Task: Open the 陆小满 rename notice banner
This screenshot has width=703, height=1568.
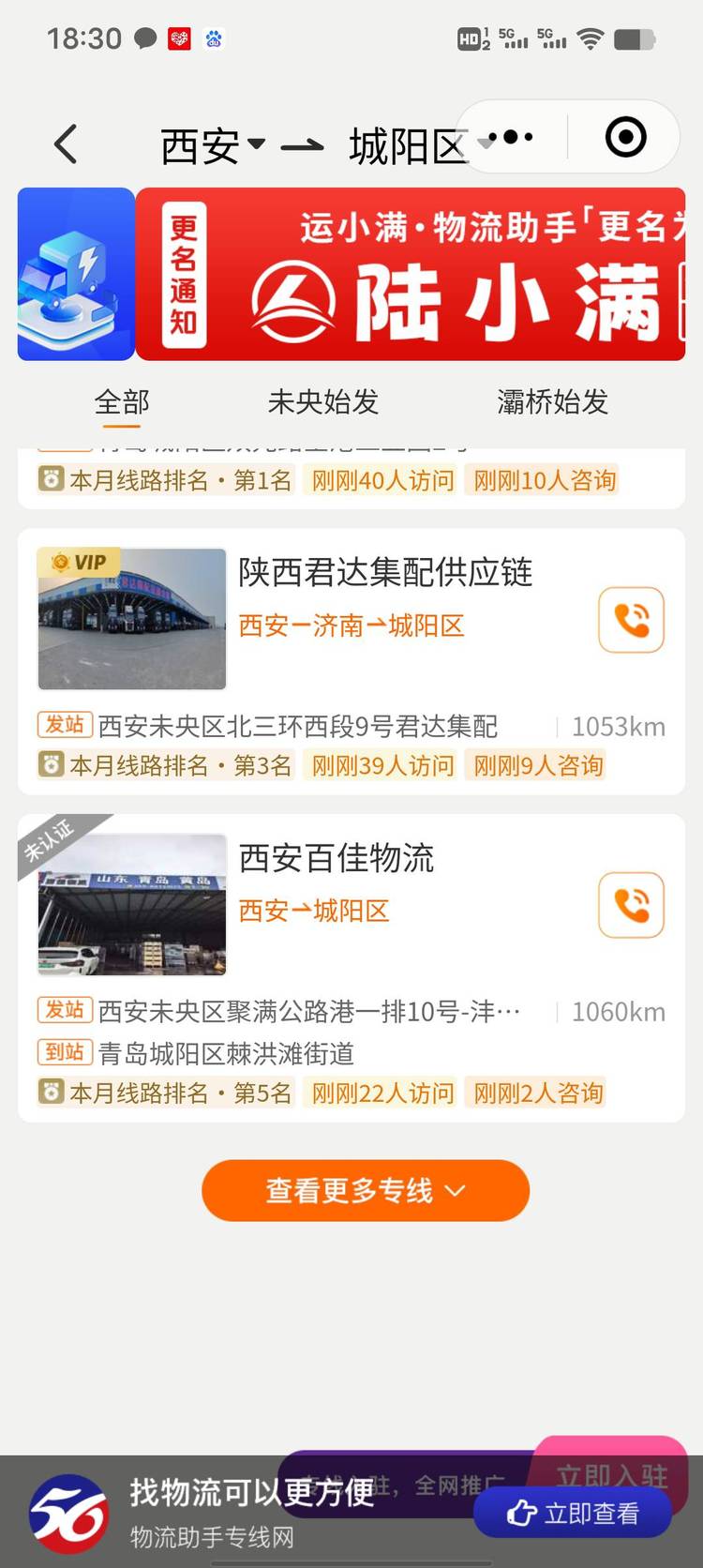Action: point(411,274)
